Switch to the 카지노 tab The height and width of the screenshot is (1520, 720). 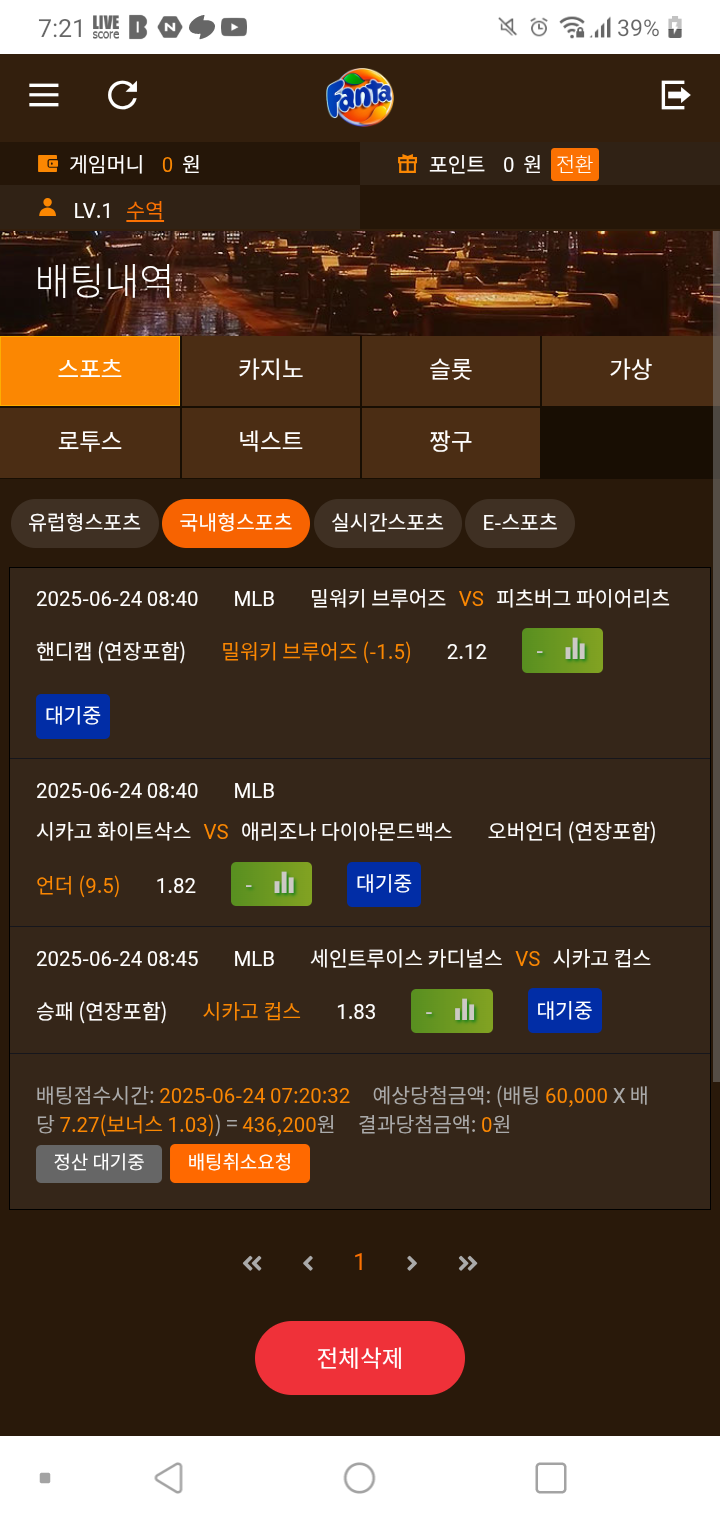coord(271,370)
